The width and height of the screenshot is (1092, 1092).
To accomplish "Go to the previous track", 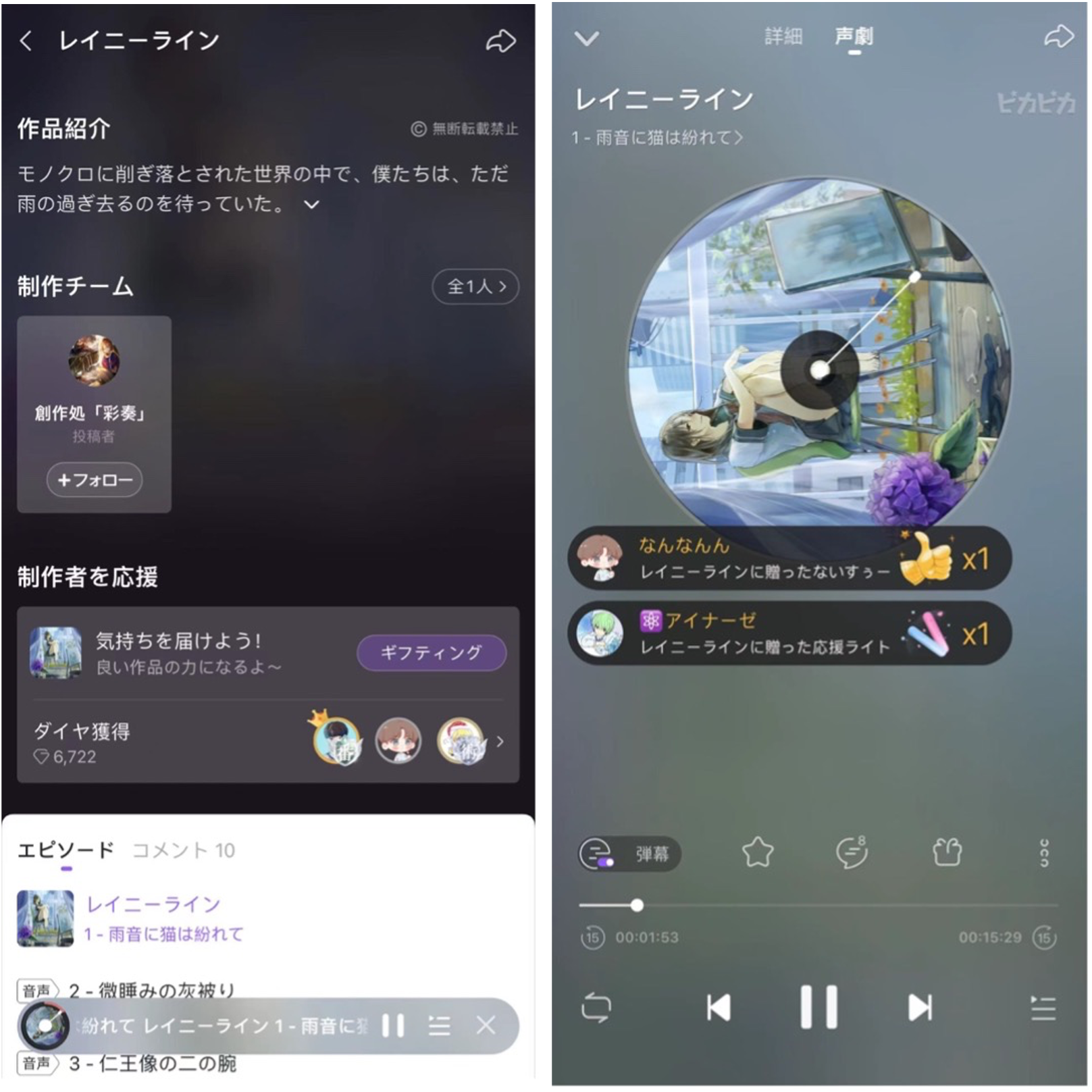I will coord(719,1008).
